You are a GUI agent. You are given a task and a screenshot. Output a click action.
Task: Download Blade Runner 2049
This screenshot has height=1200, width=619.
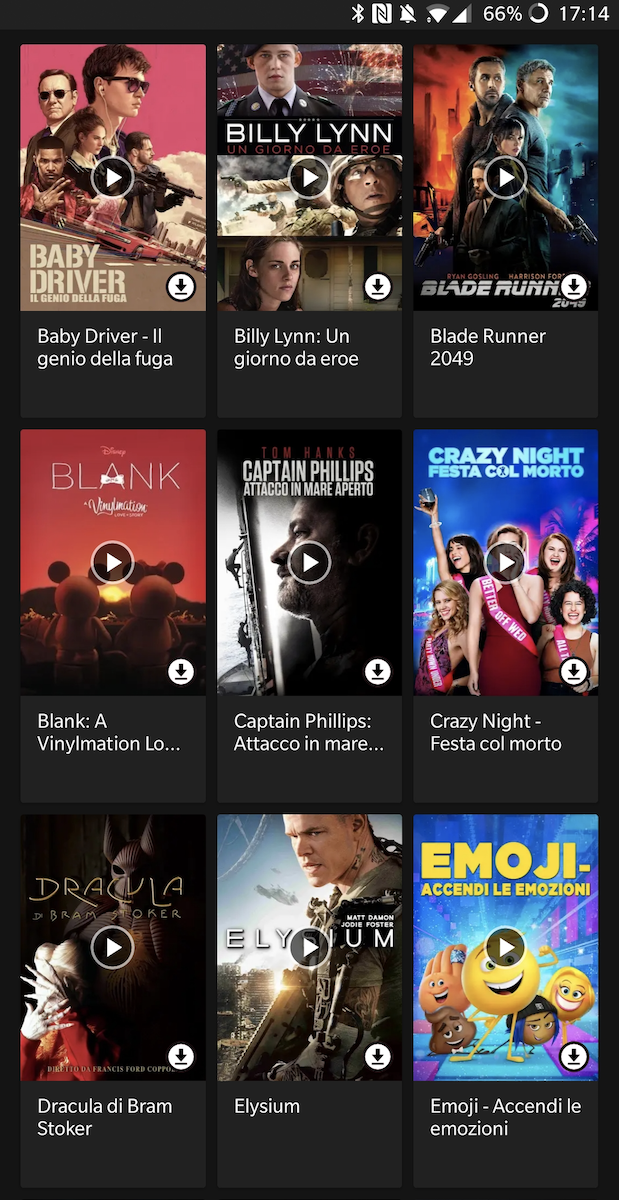tap(573, 287)
